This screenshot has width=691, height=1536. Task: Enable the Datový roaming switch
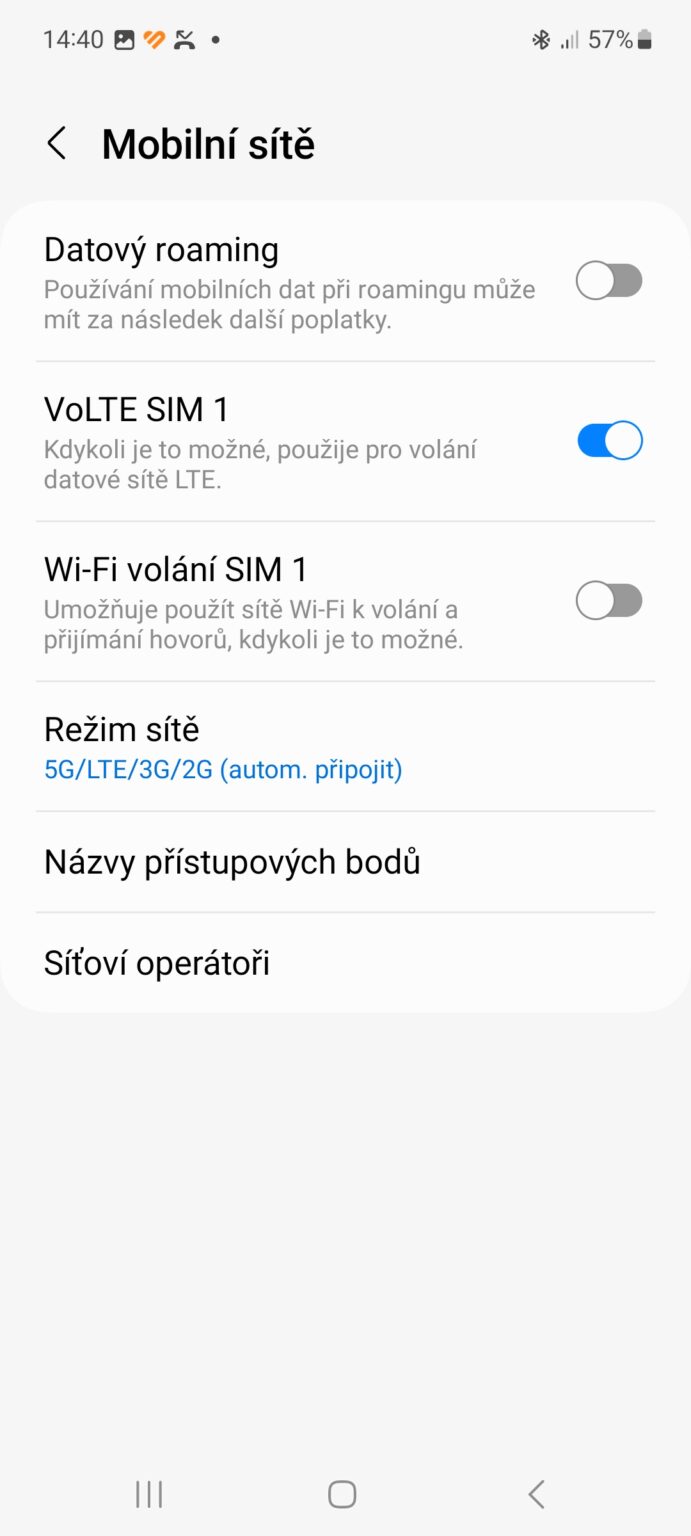(609, 281)
